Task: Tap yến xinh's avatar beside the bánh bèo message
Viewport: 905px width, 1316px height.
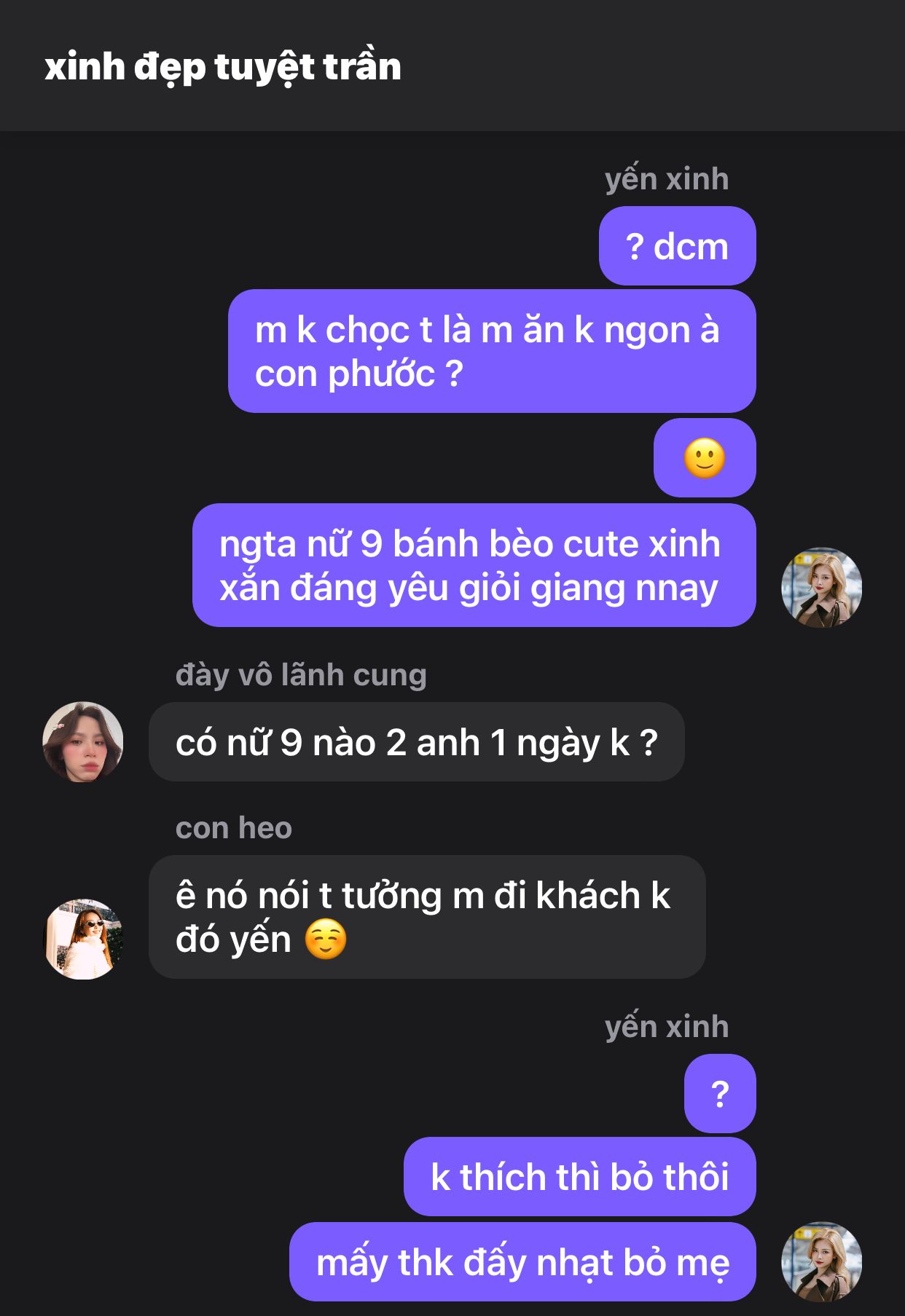Action: pyautogui.click(x=821, y=587)
